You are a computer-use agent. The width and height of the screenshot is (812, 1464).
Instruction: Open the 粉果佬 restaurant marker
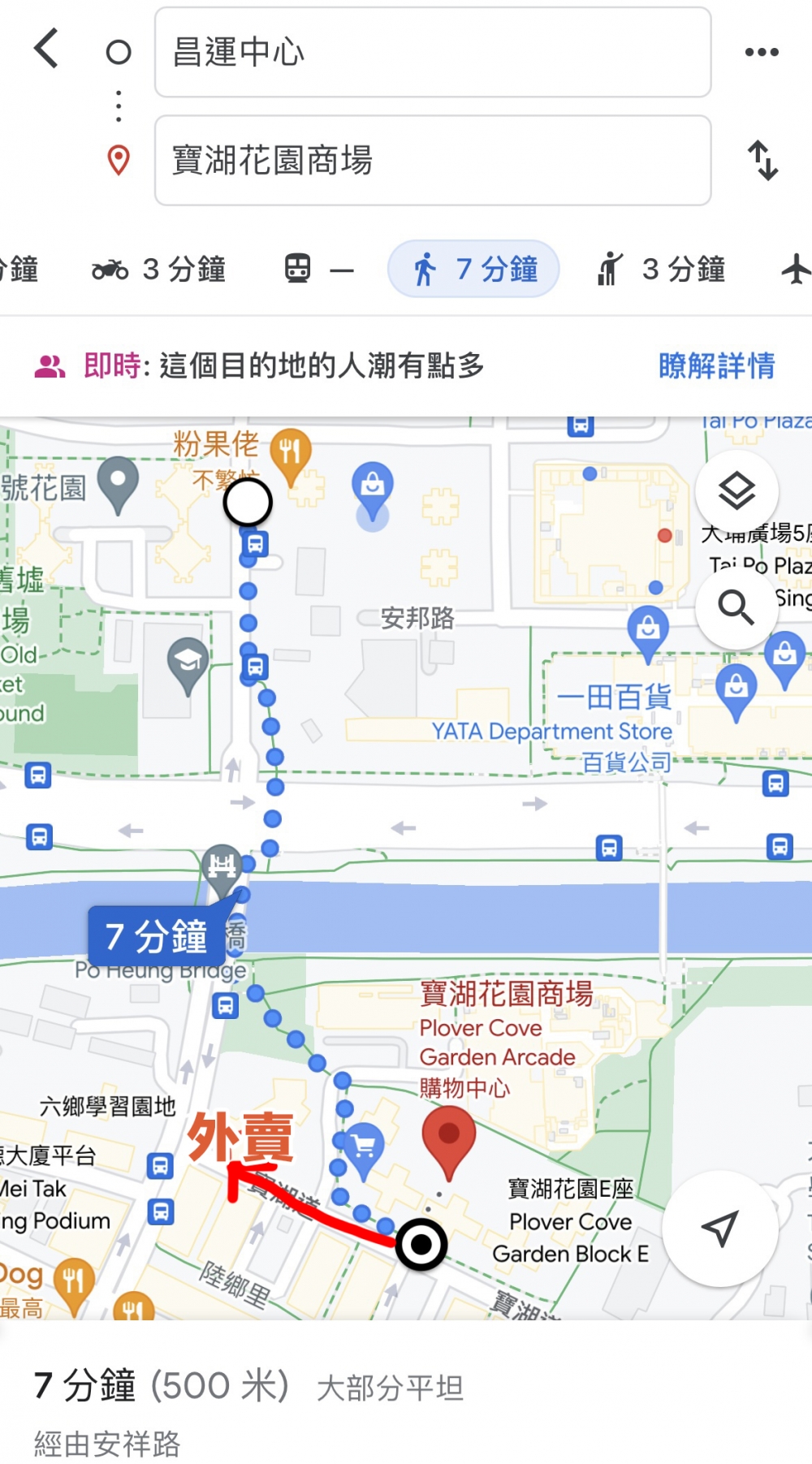point(290,451)
